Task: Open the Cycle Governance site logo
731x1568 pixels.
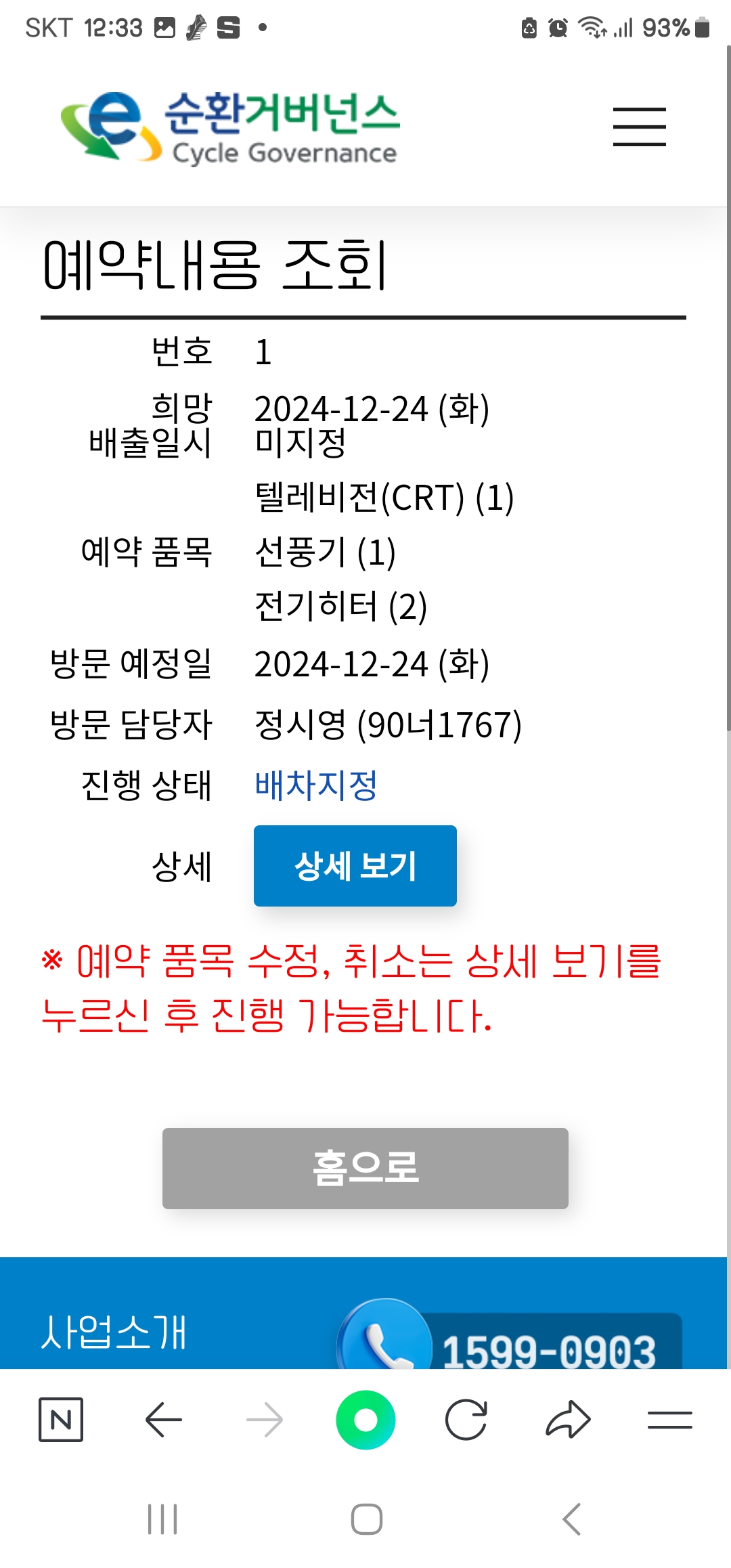Action: [x=230, y=127]
